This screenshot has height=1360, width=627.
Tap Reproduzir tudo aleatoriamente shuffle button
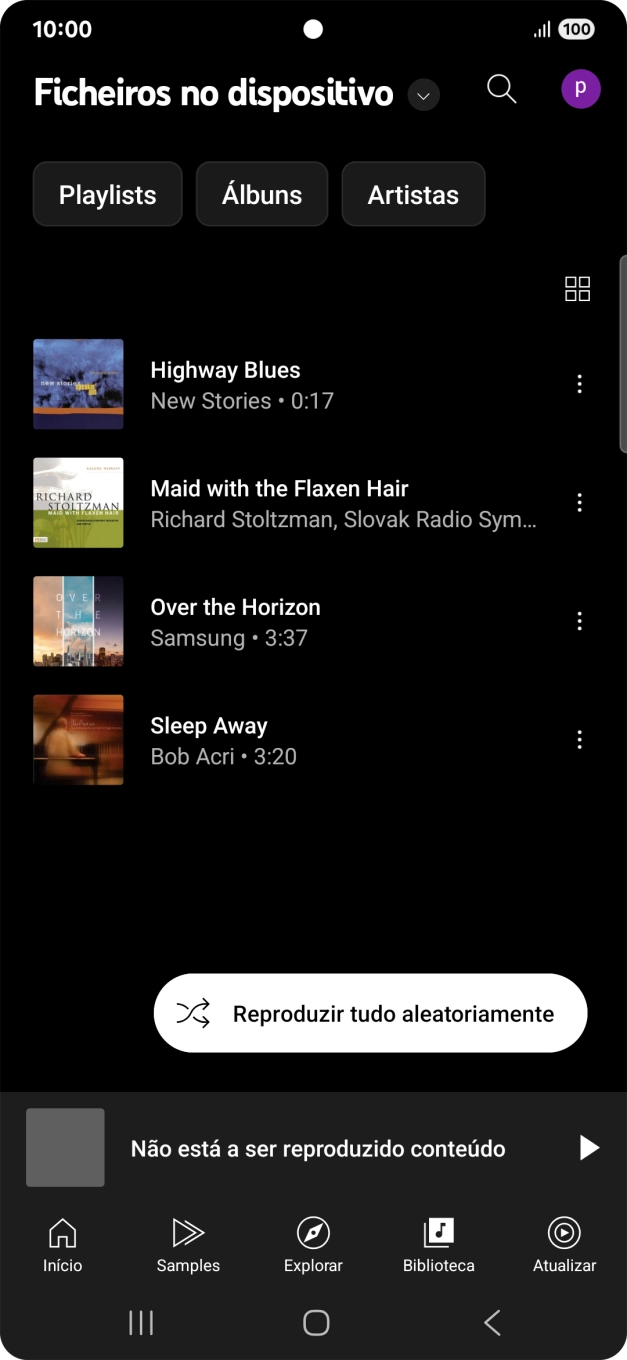(x=370, y=1013)
